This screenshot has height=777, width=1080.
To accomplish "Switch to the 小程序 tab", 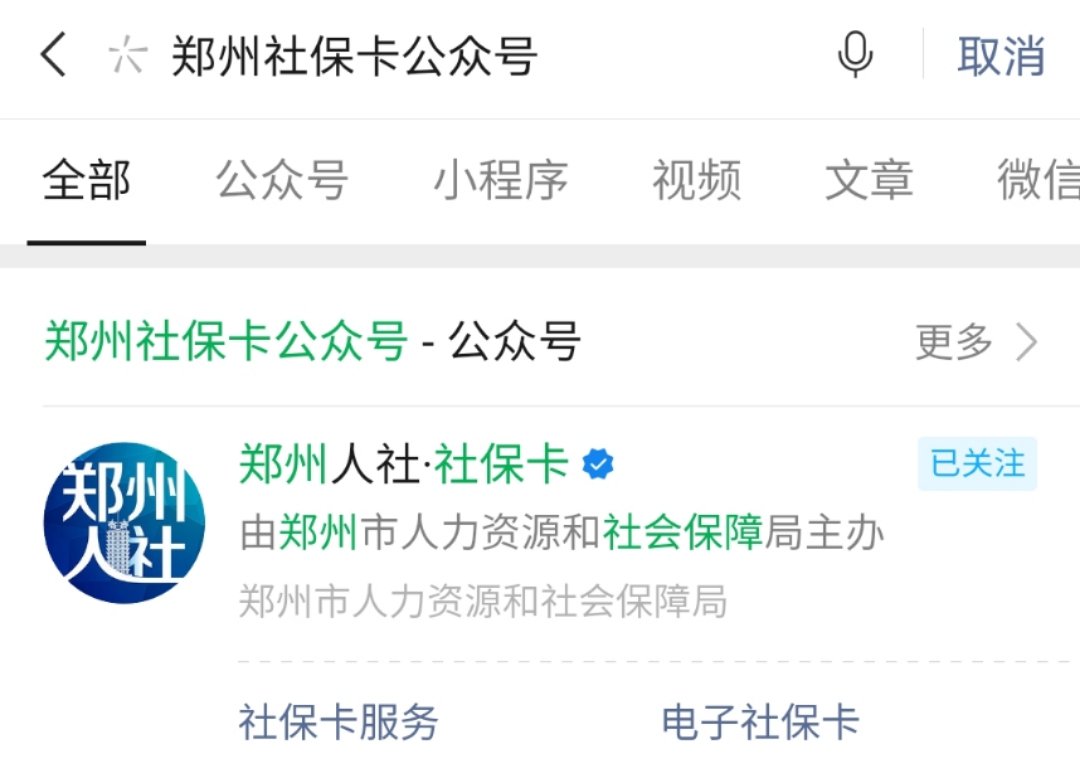I will click(x=500, y=181).
